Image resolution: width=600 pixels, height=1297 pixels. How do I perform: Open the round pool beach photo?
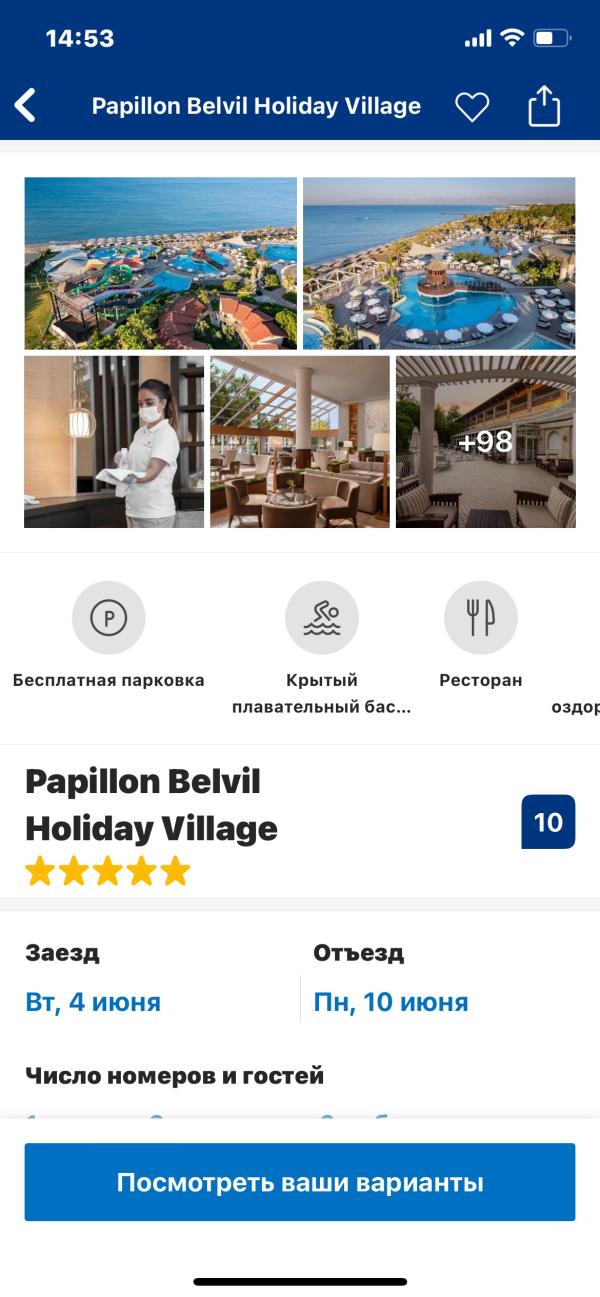pyautogui.click(x=439, y=263)
